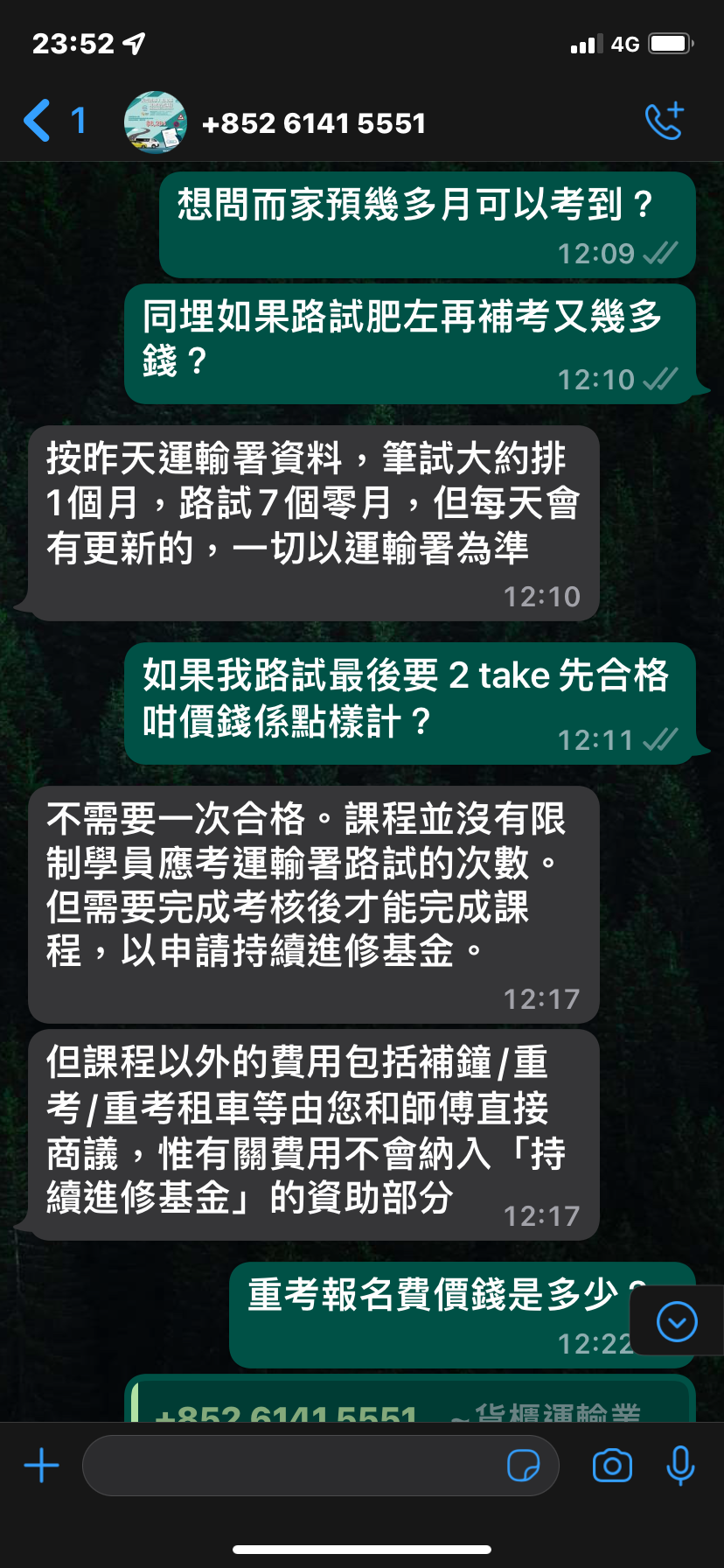Go back to the chats list
The width and height of the screenshot is (724, 1568).
pyautogui.click(x=54, y=121)
